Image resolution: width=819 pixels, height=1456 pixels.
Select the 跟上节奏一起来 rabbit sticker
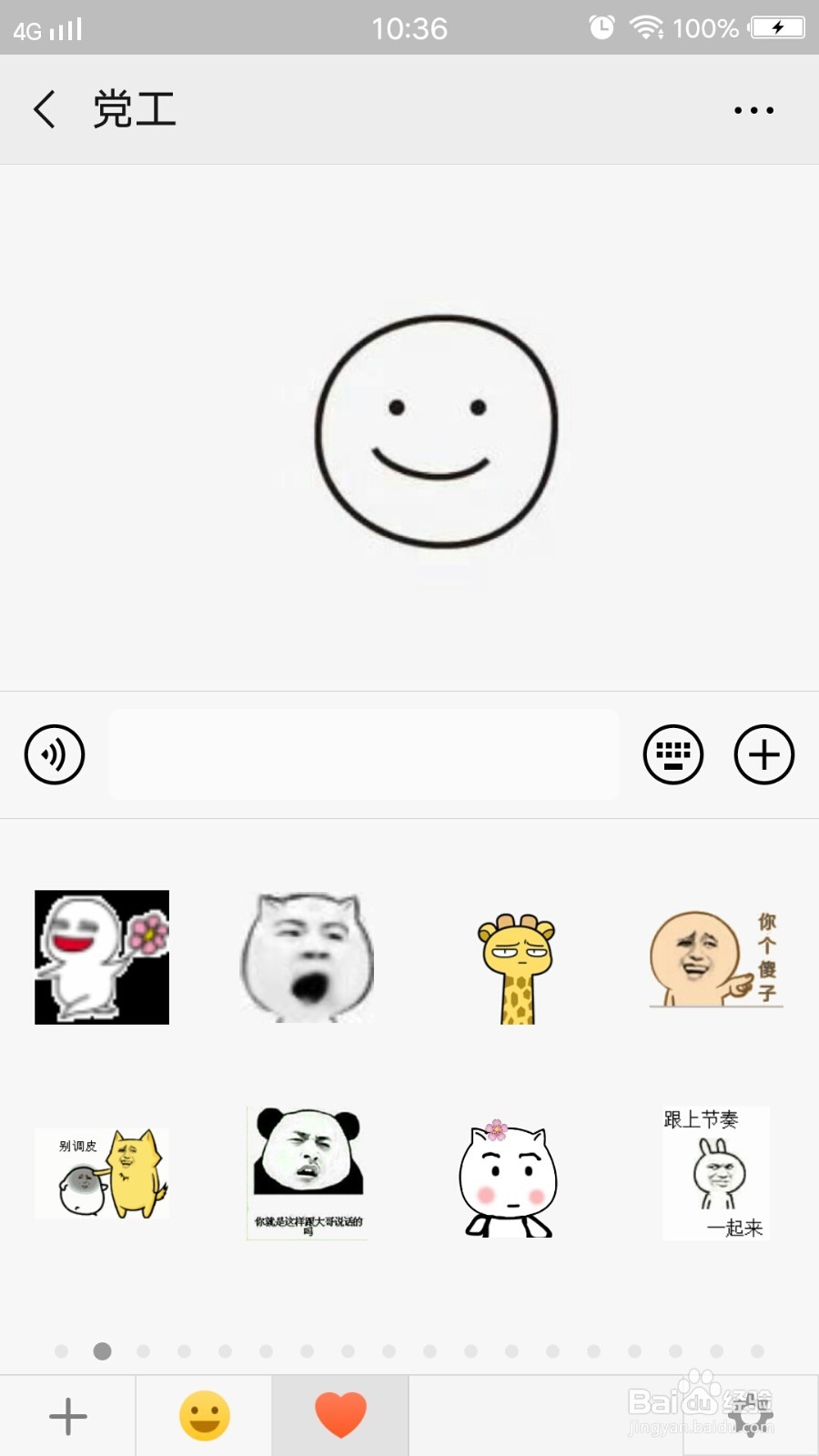[715, 1174]
